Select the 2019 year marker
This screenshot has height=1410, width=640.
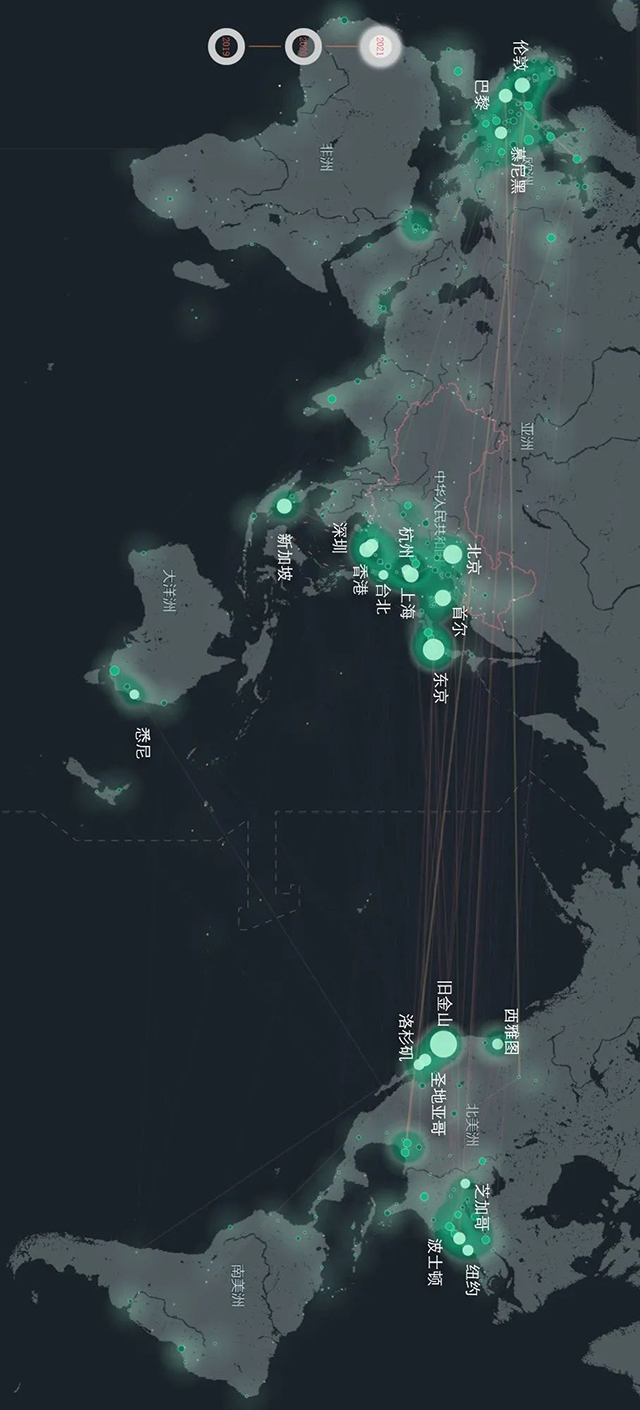pyautogui.click(x=227, y=46)
